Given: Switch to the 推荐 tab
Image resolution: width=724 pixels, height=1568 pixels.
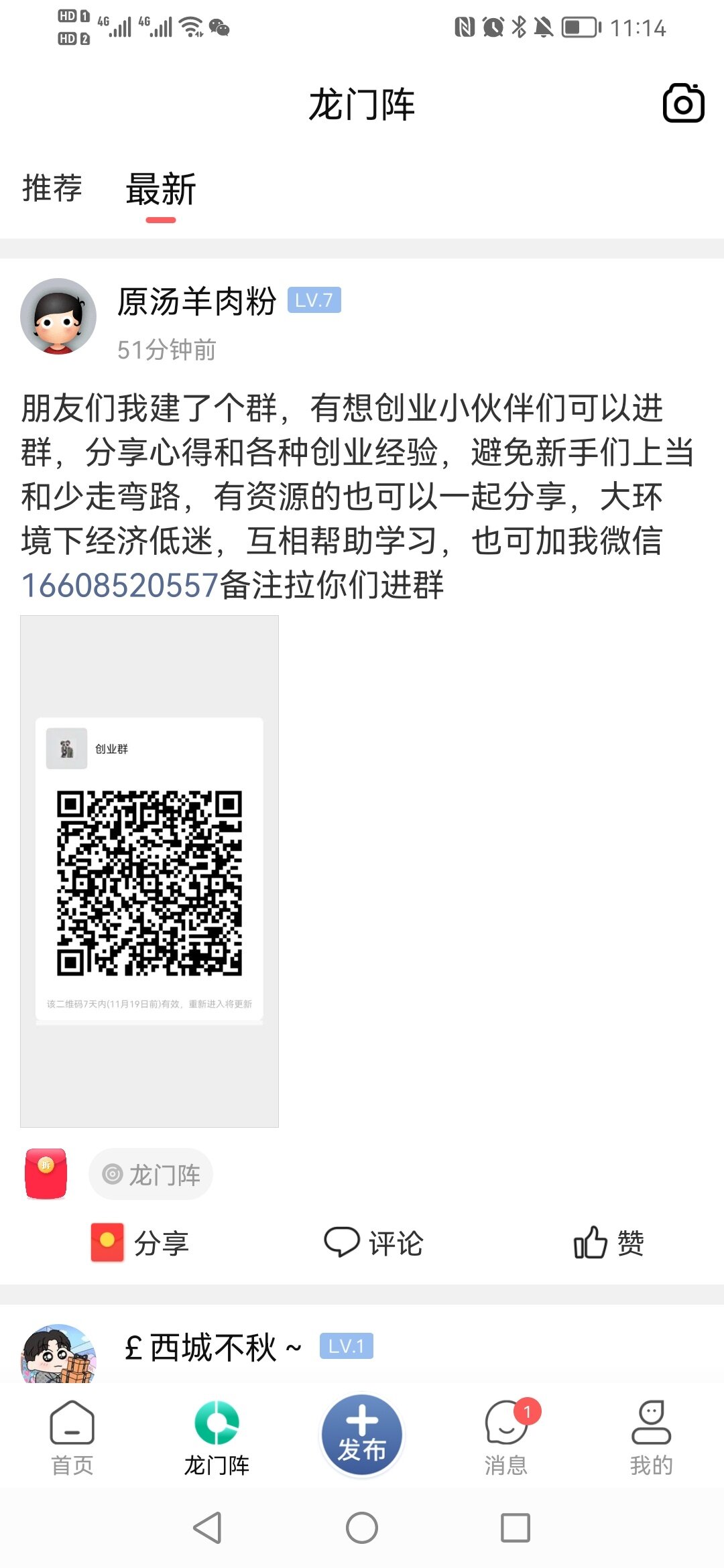Looking at the screenshot, I should (52, 188).
